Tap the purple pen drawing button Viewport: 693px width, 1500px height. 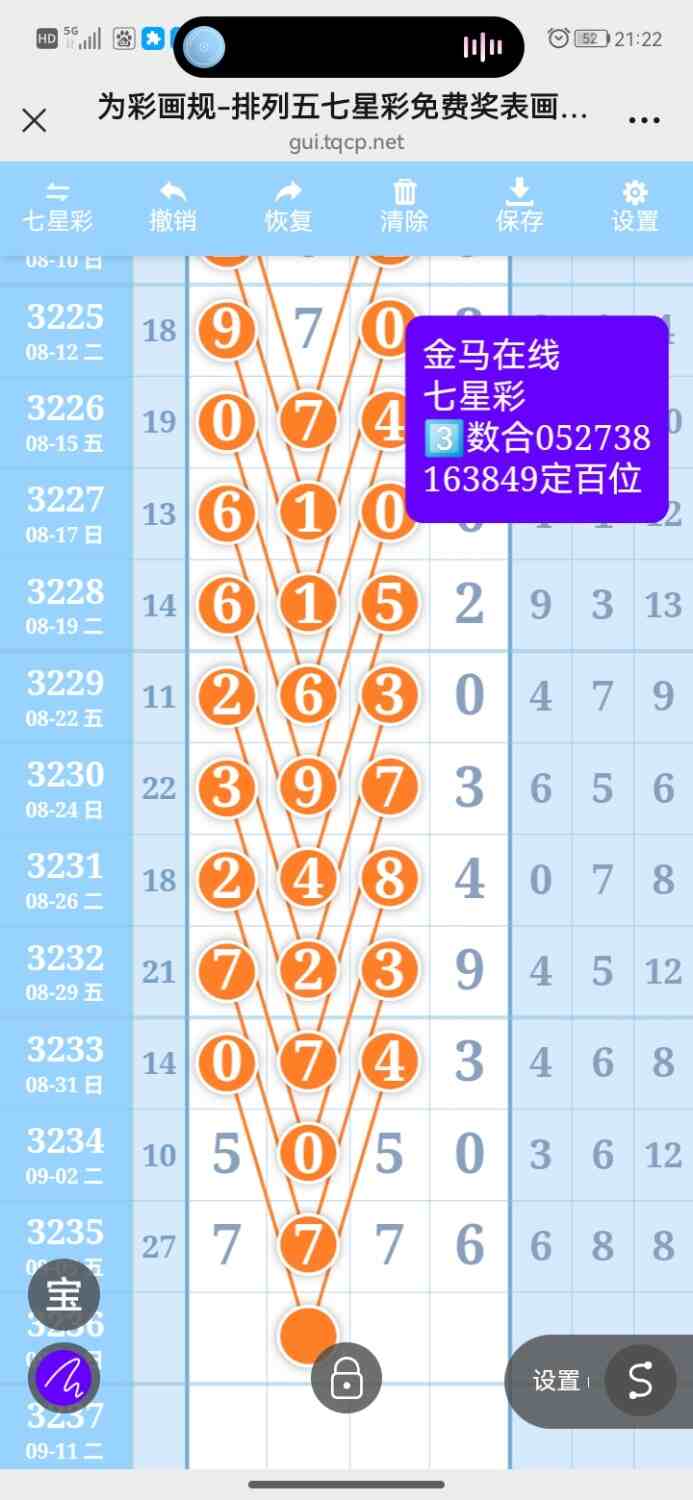(x=64, y=1380)
